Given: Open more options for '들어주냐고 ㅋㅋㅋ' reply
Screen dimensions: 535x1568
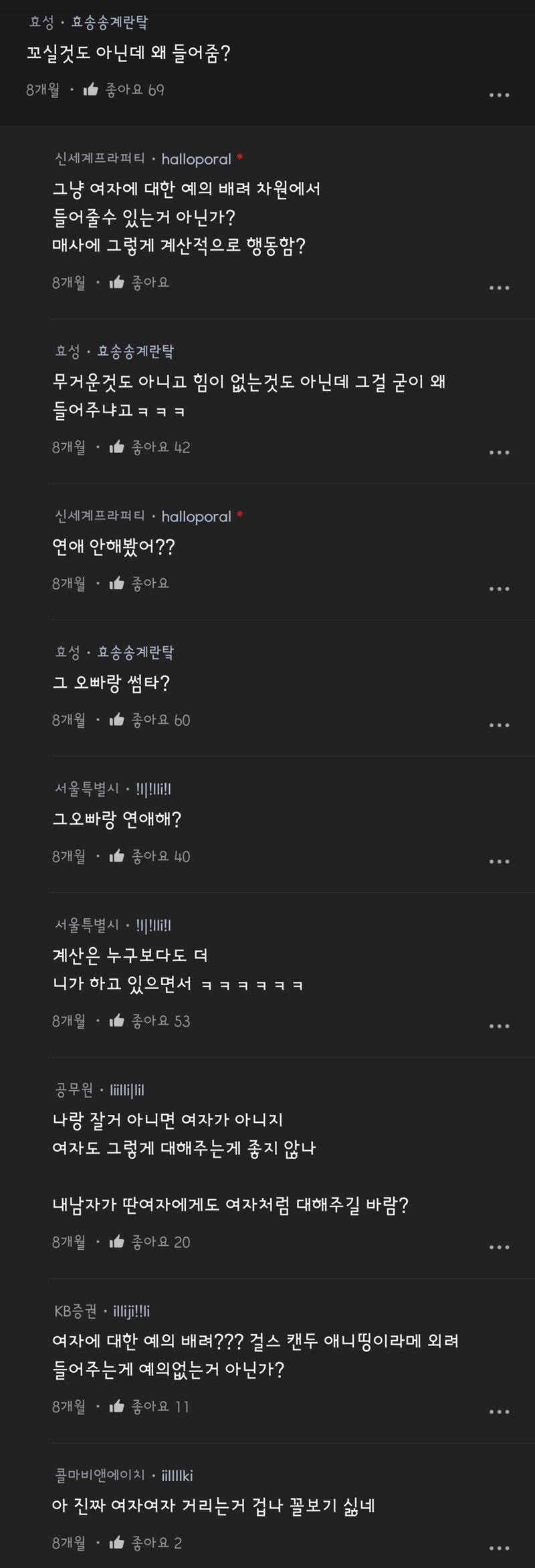Looking at the screenshot, I should tap(499, 452).
